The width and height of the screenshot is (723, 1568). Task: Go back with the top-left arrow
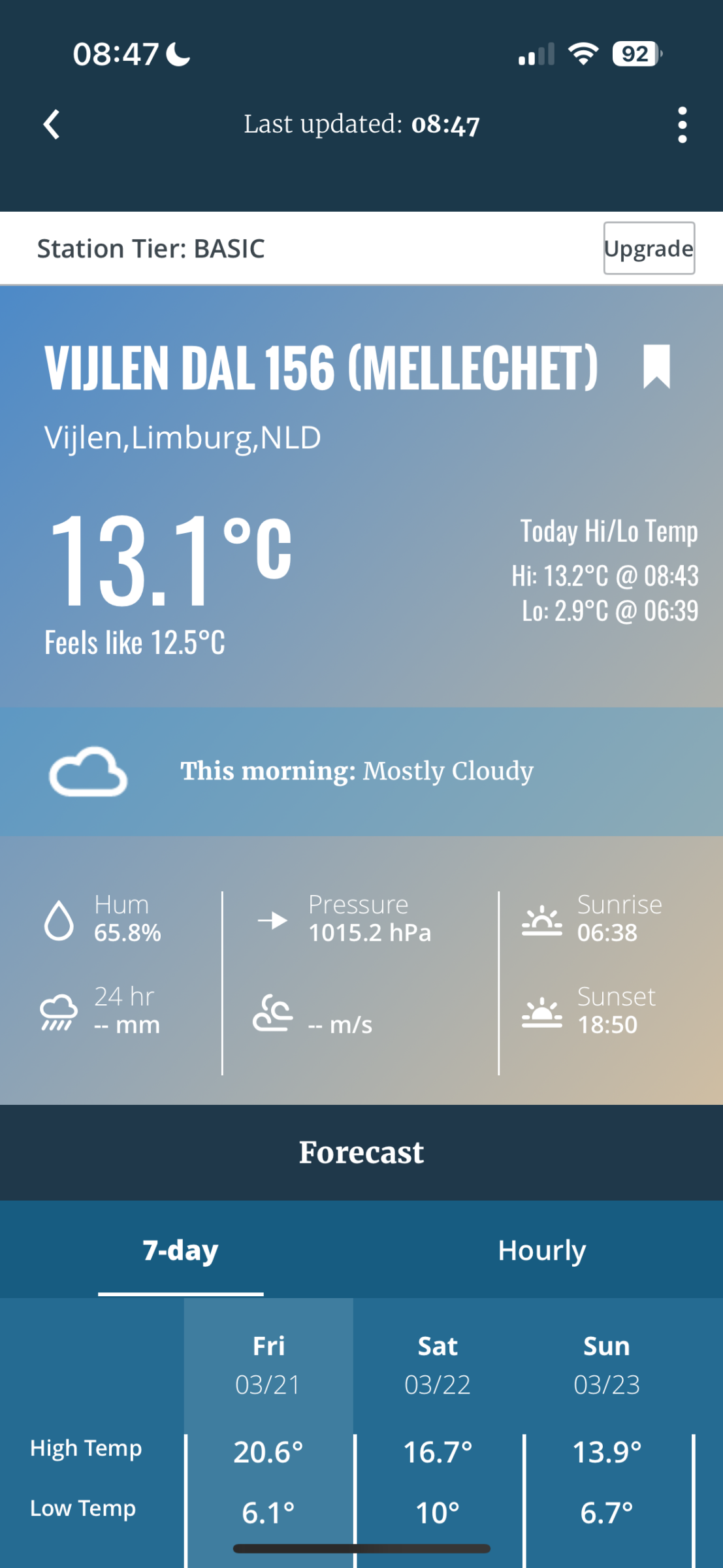click(52, 124)
